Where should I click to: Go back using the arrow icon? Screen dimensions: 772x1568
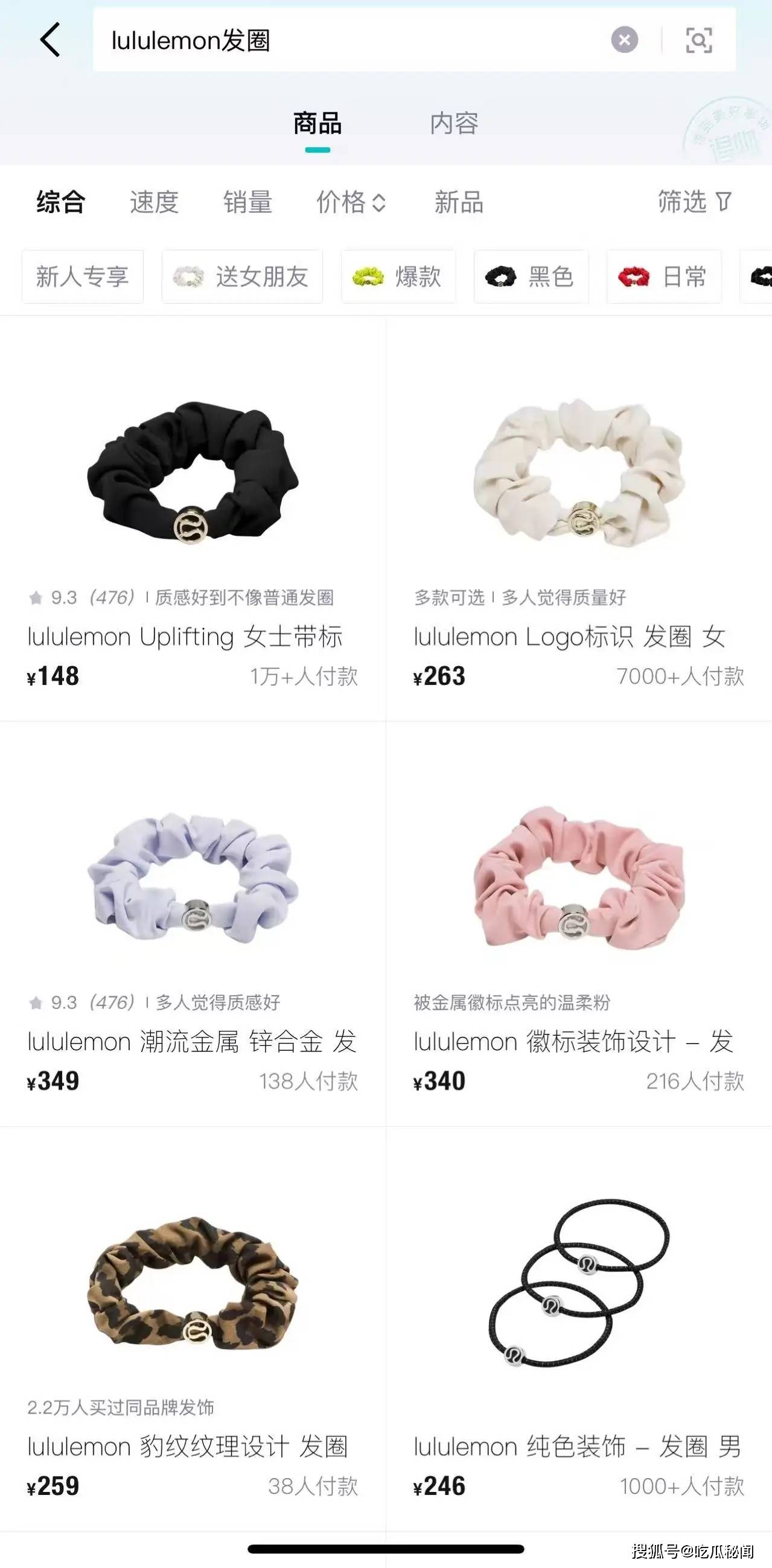[x=50, y=40]
